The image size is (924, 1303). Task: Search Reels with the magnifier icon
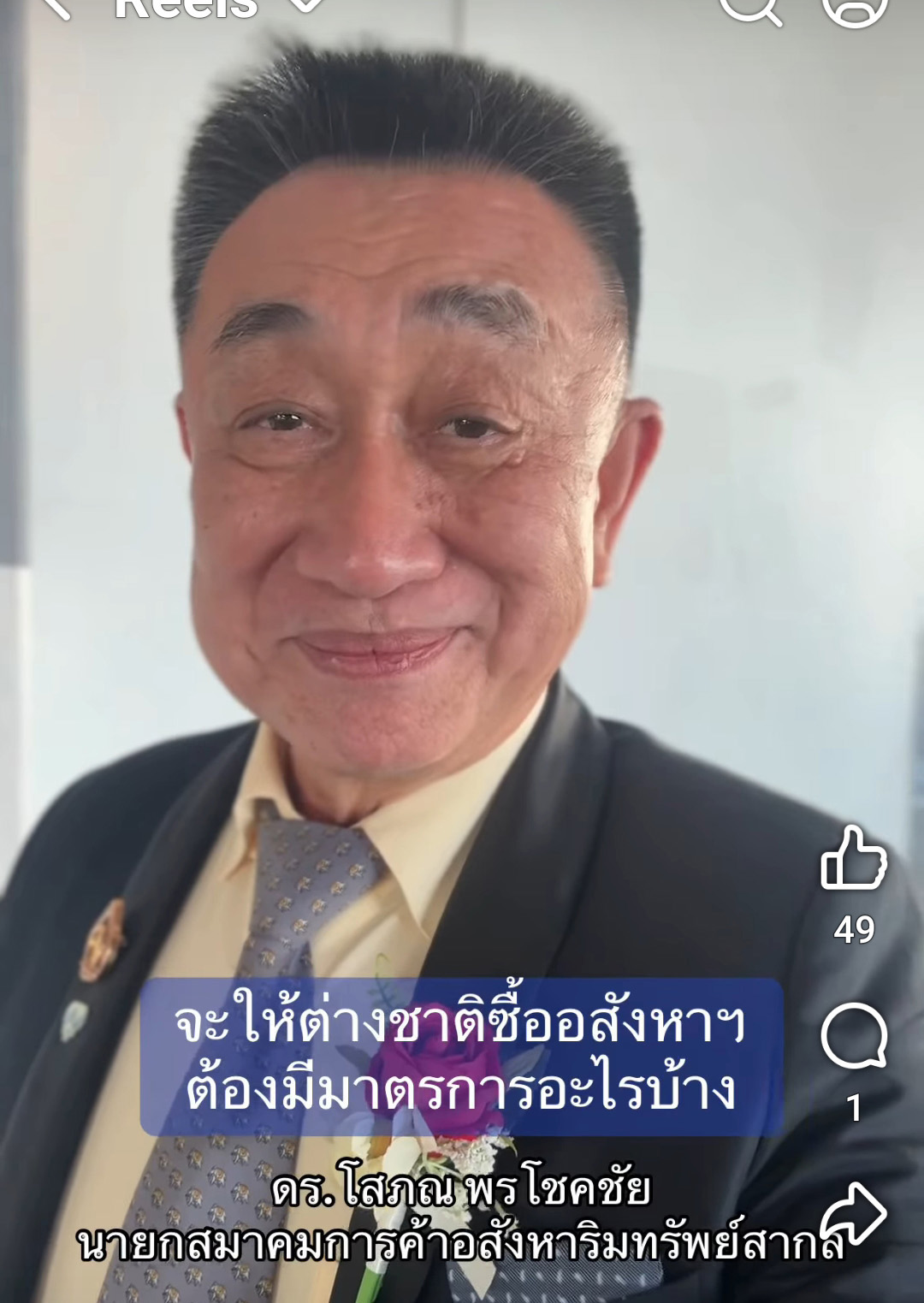pyautogui.click(x=749, y=7)
